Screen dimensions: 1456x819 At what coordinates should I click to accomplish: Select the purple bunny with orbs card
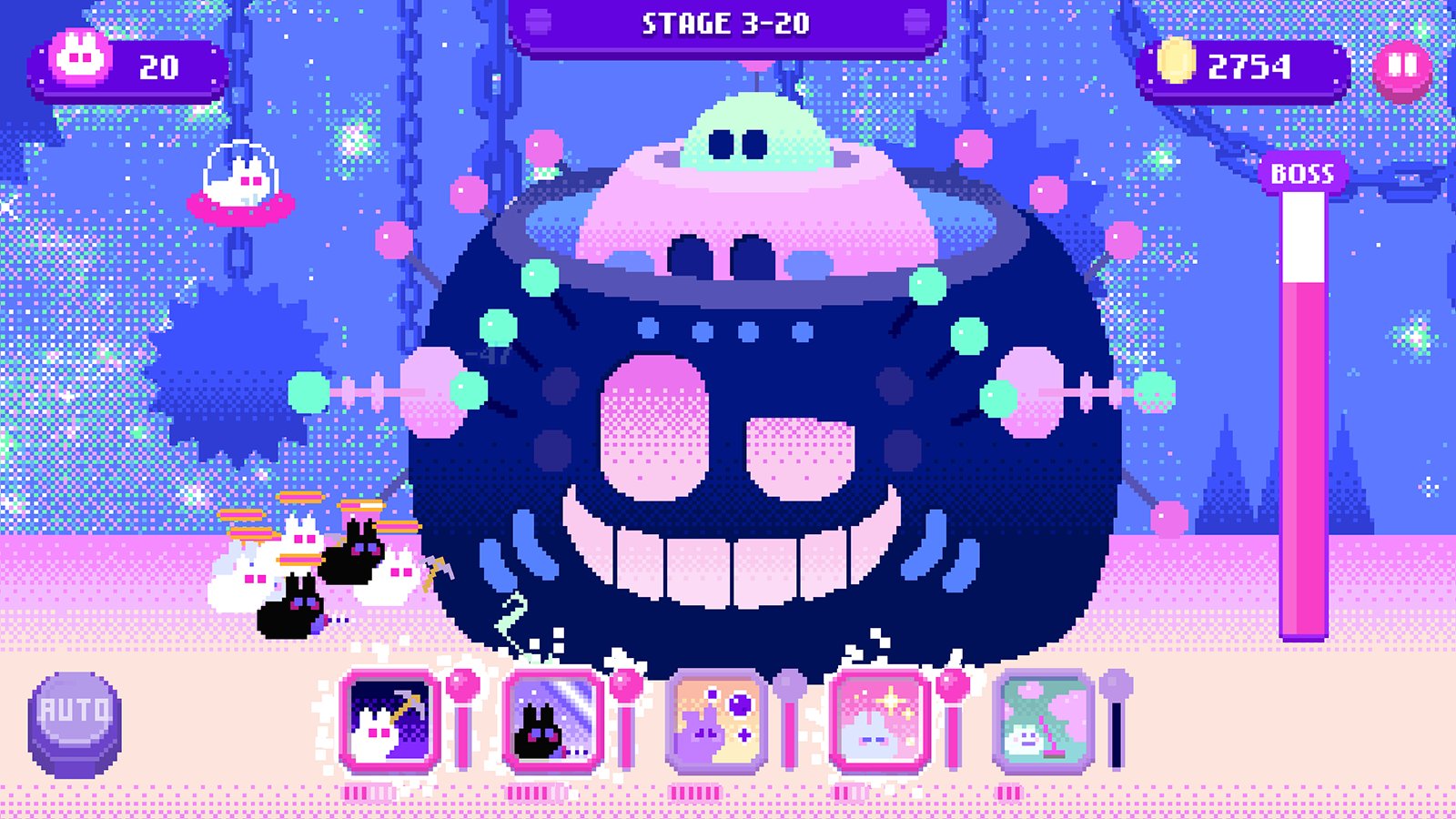pyautogui.click(x=716, y=721)
